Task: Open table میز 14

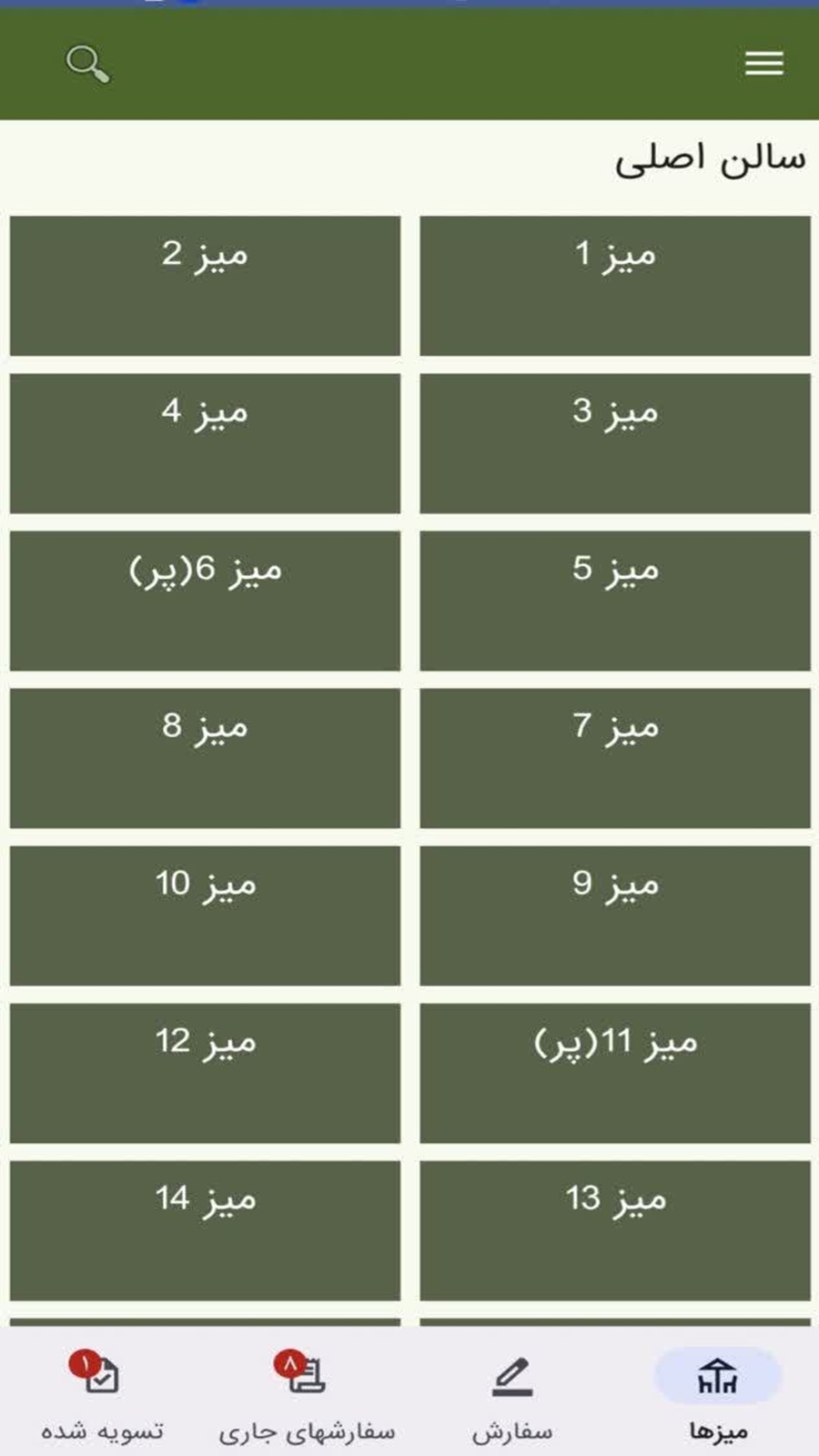Action: (205, 1228)
